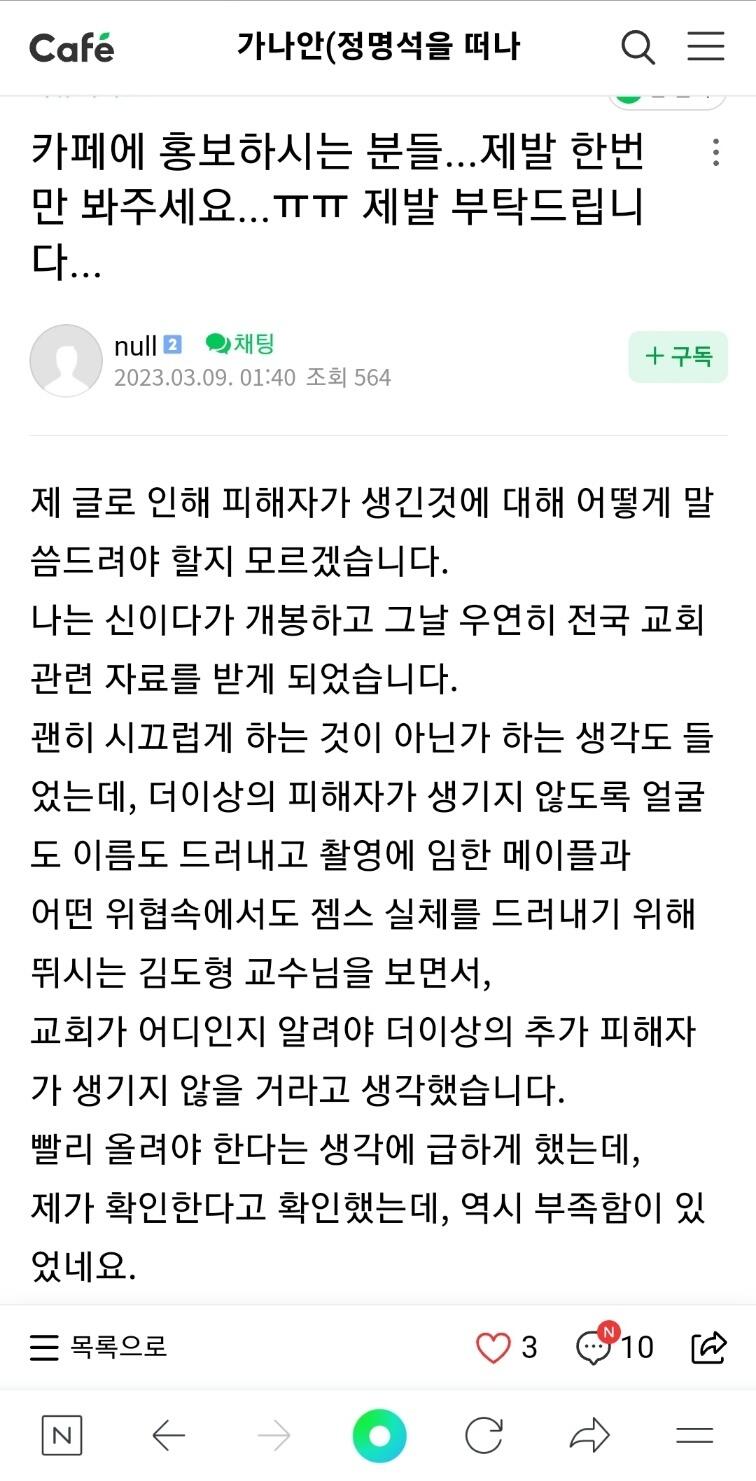This screenshot has height=1481, width=756.
Task: Tap the Cafe logo
Action: 72,47
